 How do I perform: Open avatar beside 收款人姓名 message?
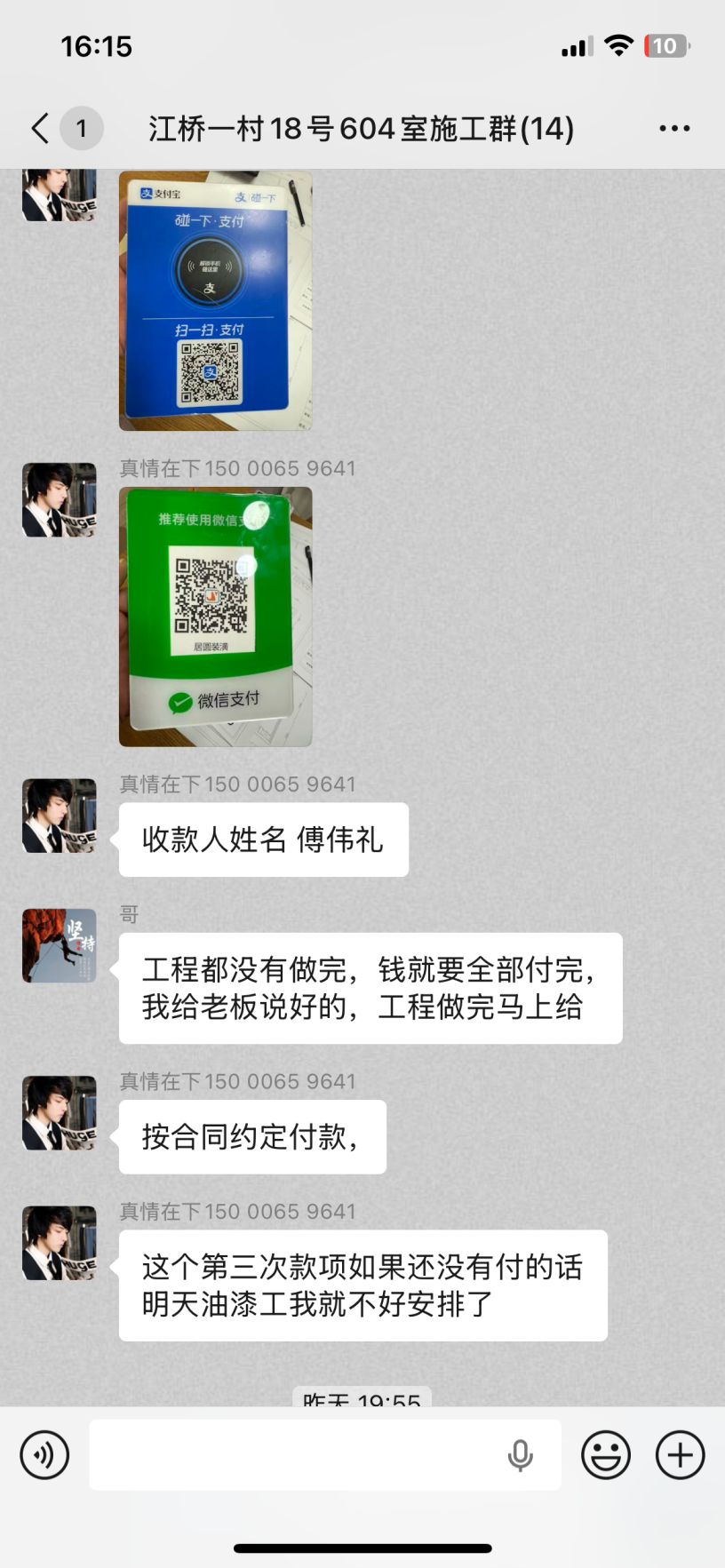point(60,816)
